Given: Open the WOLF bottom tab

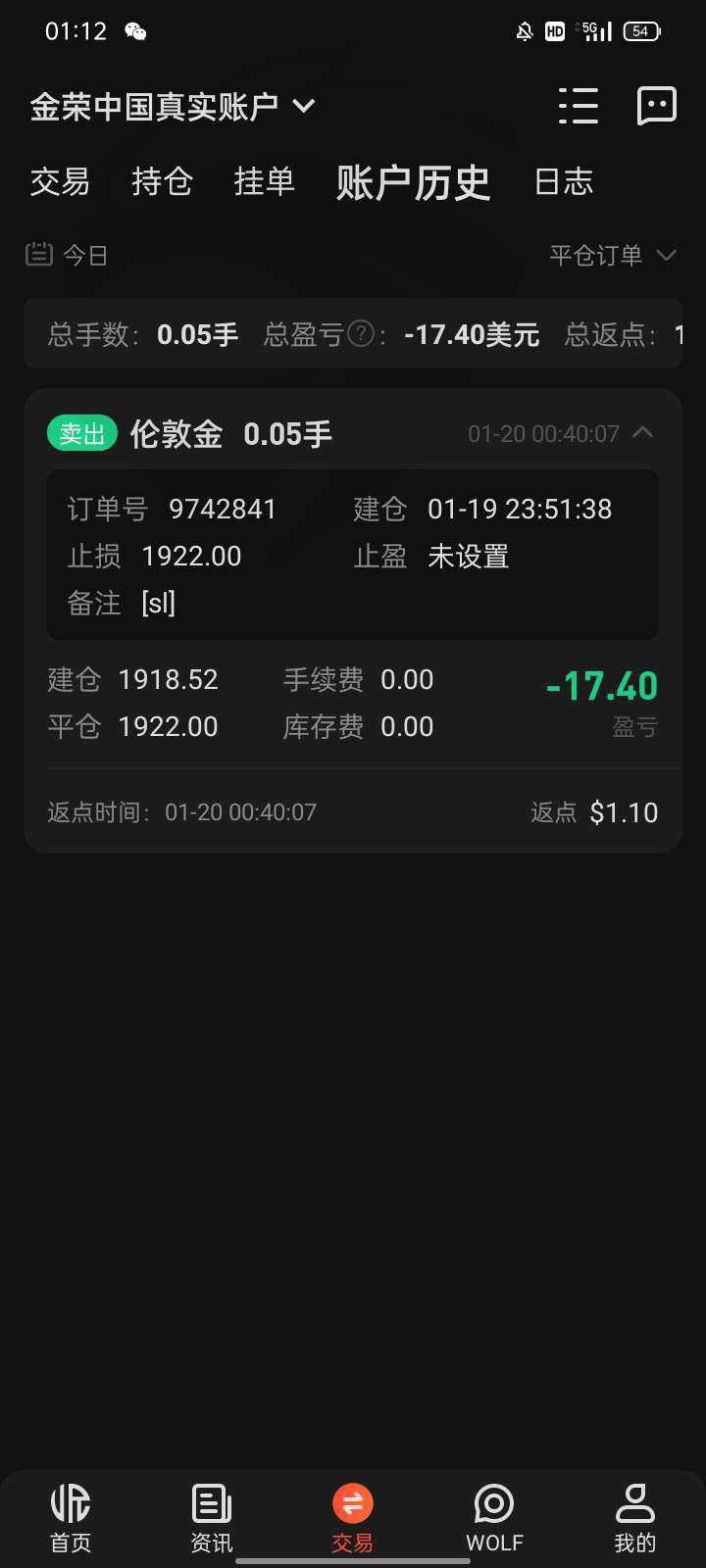Looking at the screenshot, I should (x=494, y=1517).
